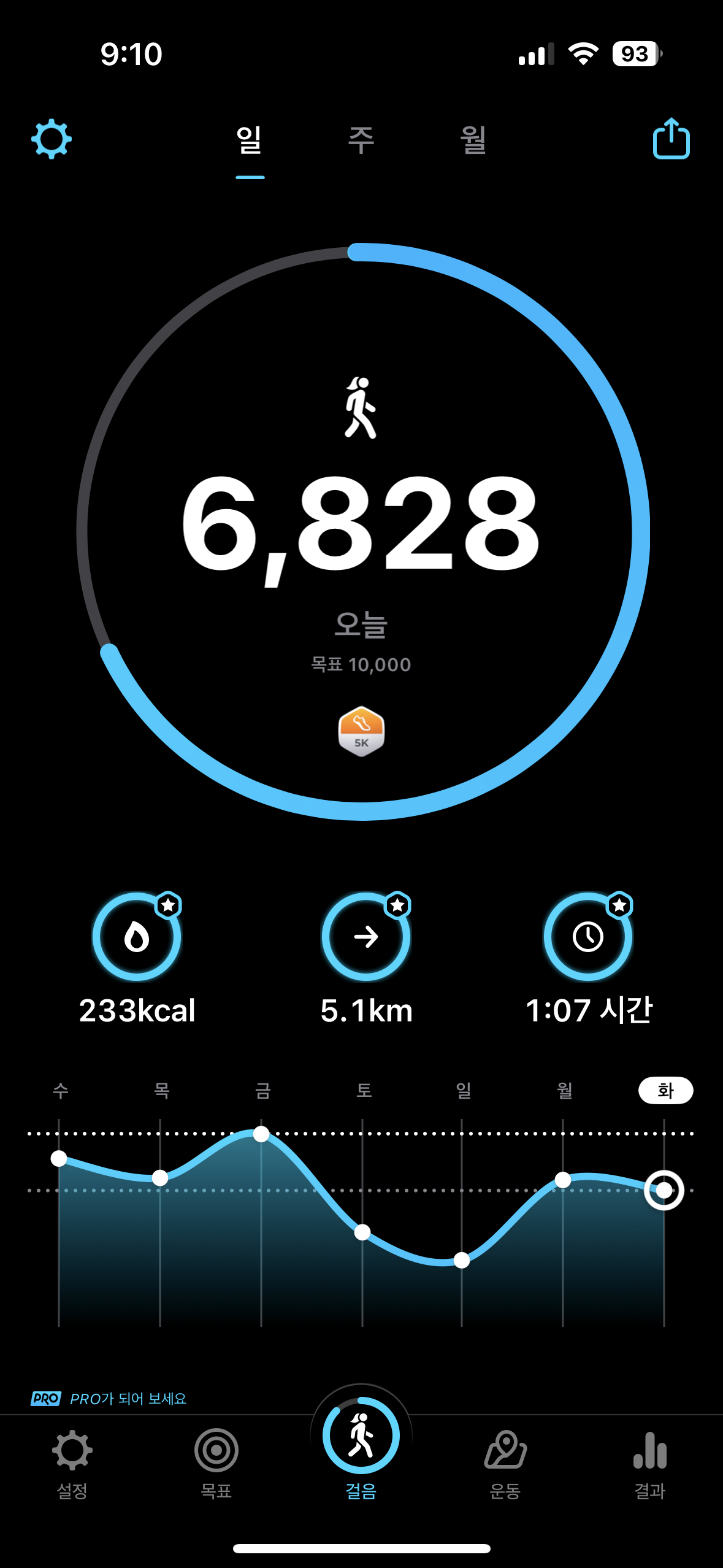Share today's step results
The height and width of the screenshot is (1568, 723).
671,139
